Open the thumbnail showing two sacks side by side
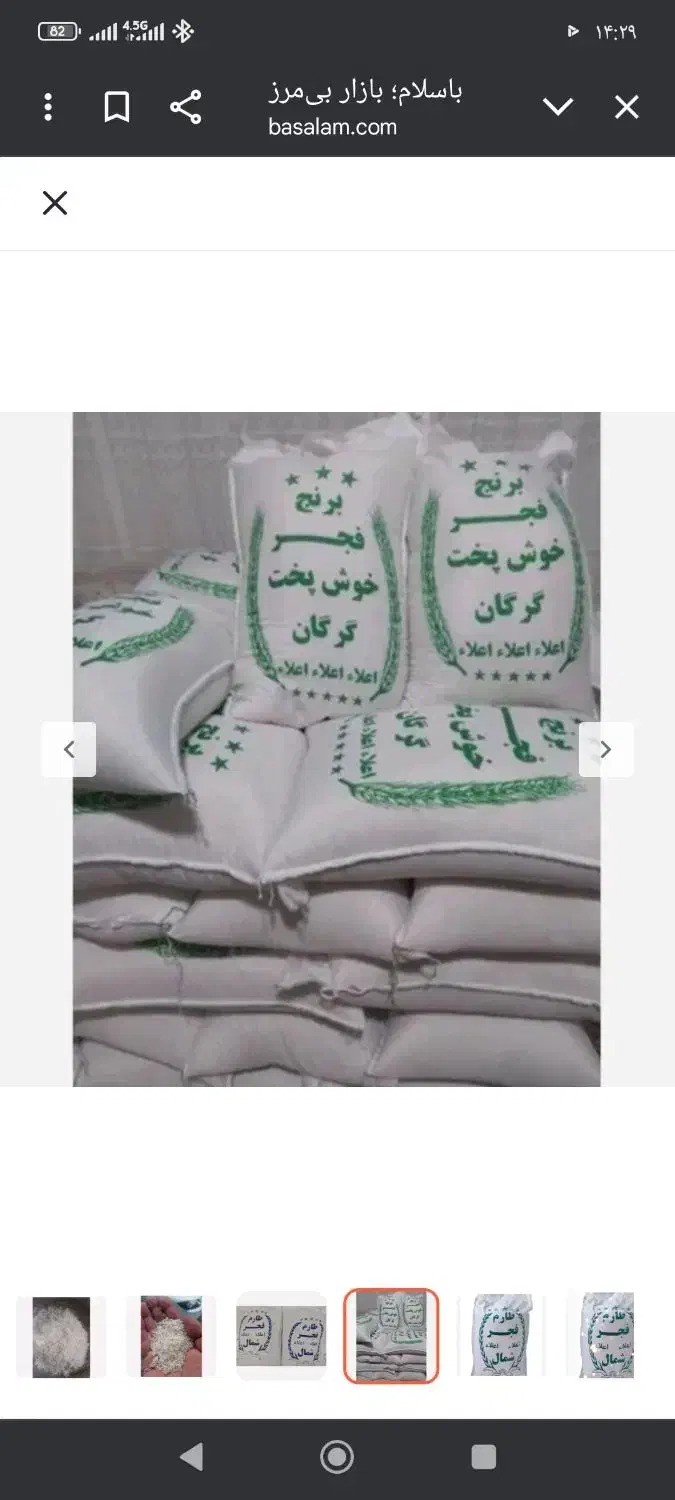The height and width of the screenshot is (1500, 675). click(281, 1336)
